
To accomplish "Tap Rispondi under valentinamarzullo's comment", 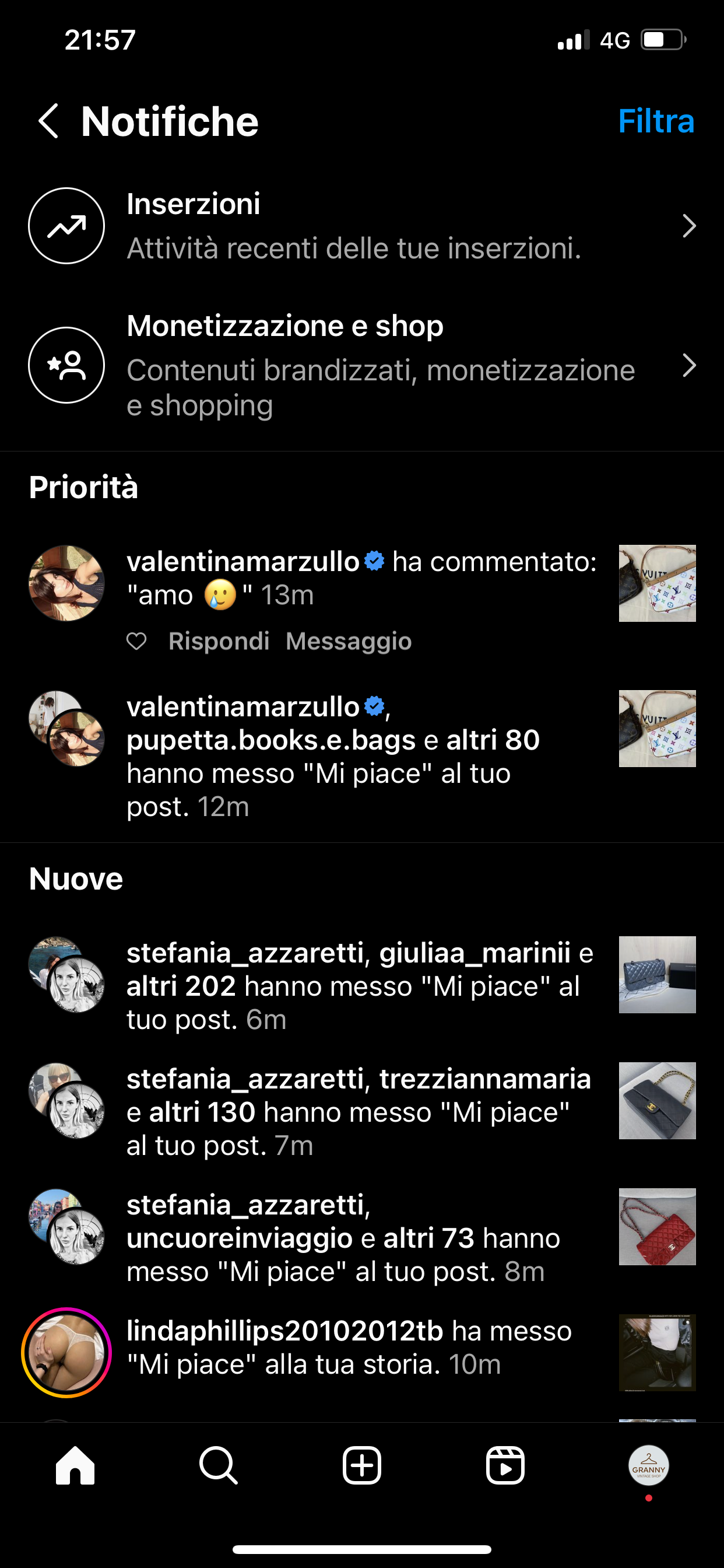I will [x=219, y=641].
